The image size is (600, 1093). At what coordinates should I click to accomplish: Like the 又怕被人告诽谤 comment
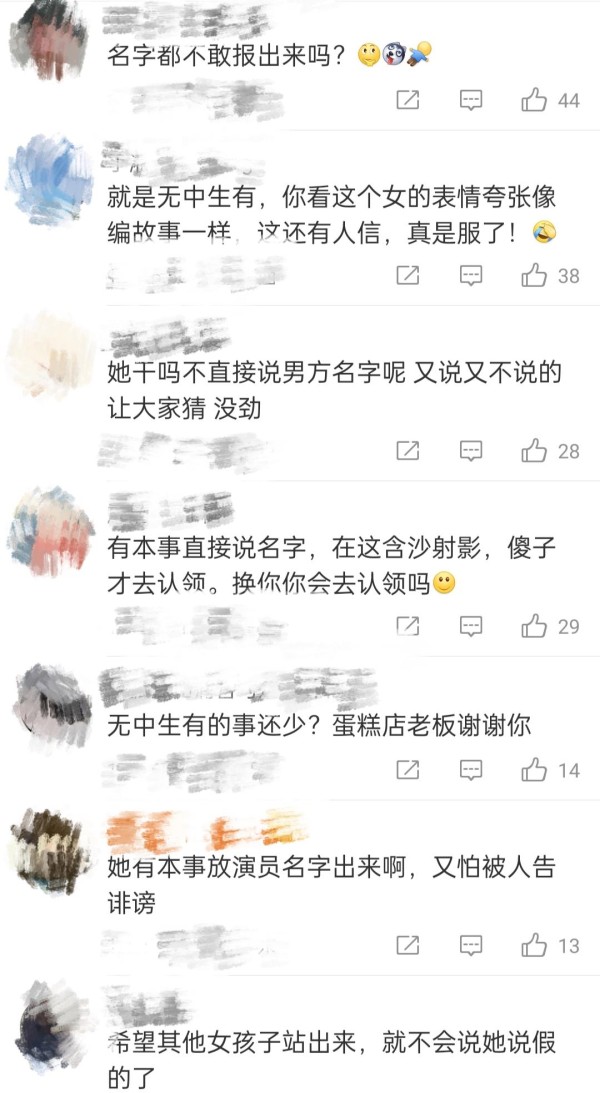tap(534, 945)
